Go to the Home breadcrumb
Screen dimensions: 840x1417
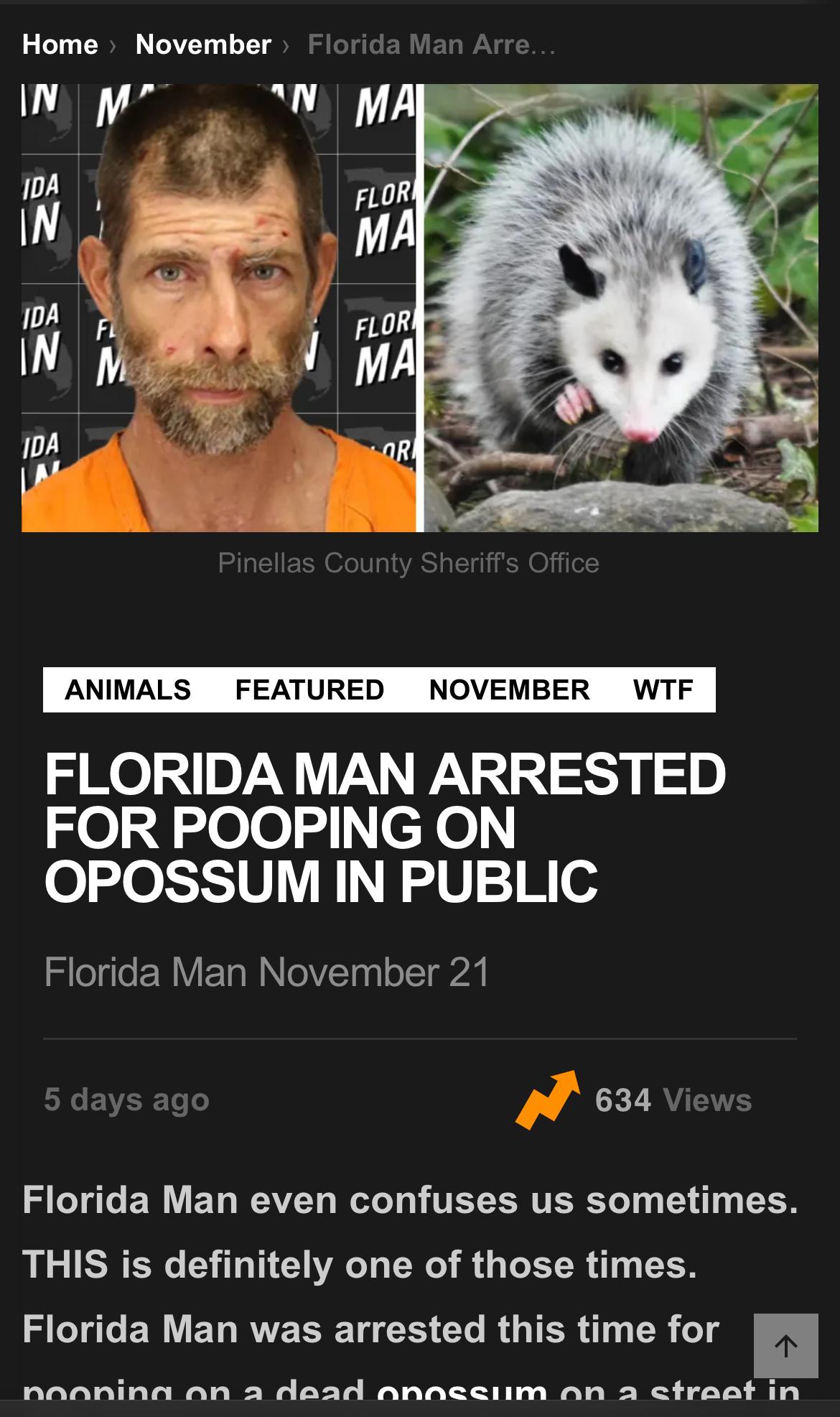60,45
